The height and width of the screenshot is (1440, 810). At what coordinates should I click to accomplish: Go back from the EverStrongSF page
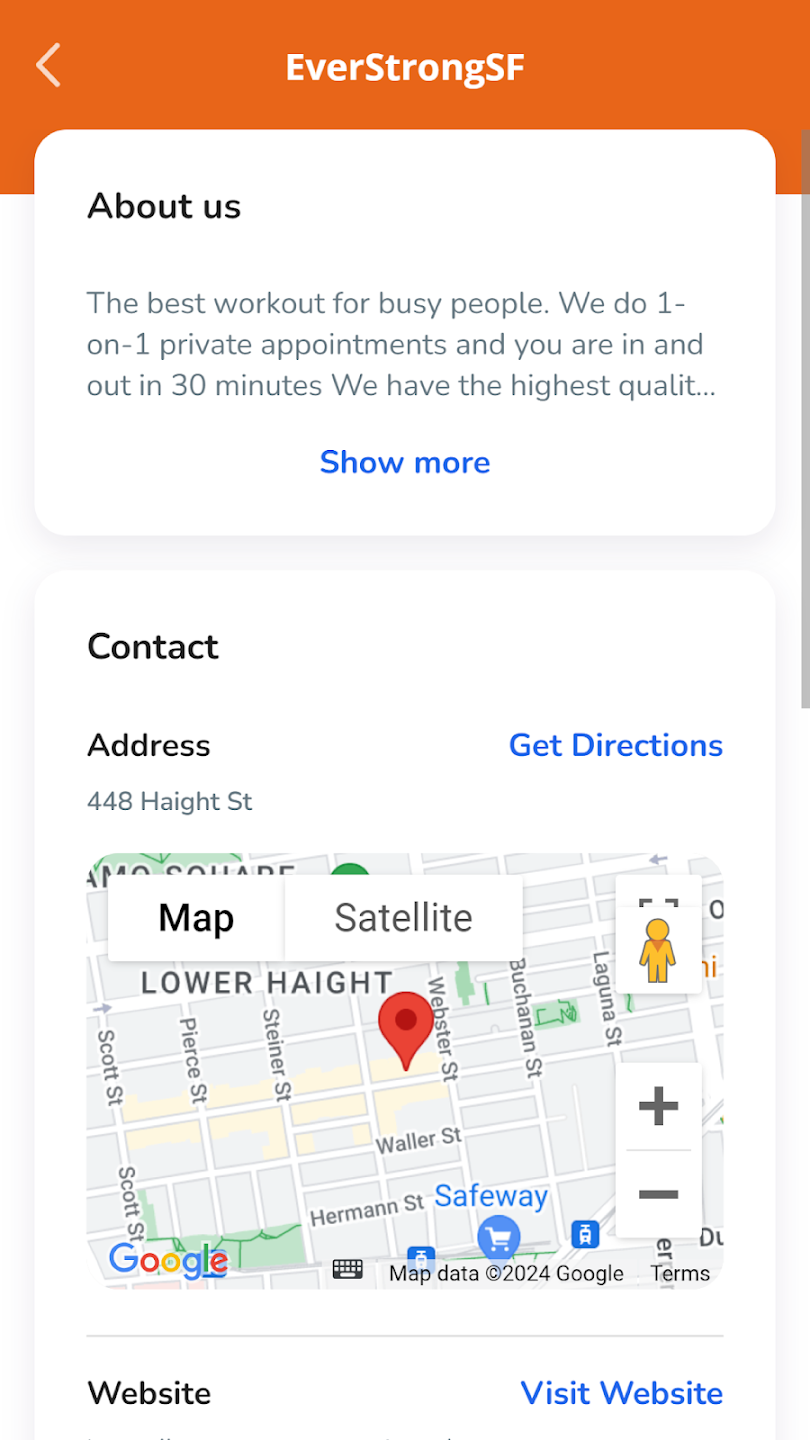pyautogui.click(x=48, y=66)
